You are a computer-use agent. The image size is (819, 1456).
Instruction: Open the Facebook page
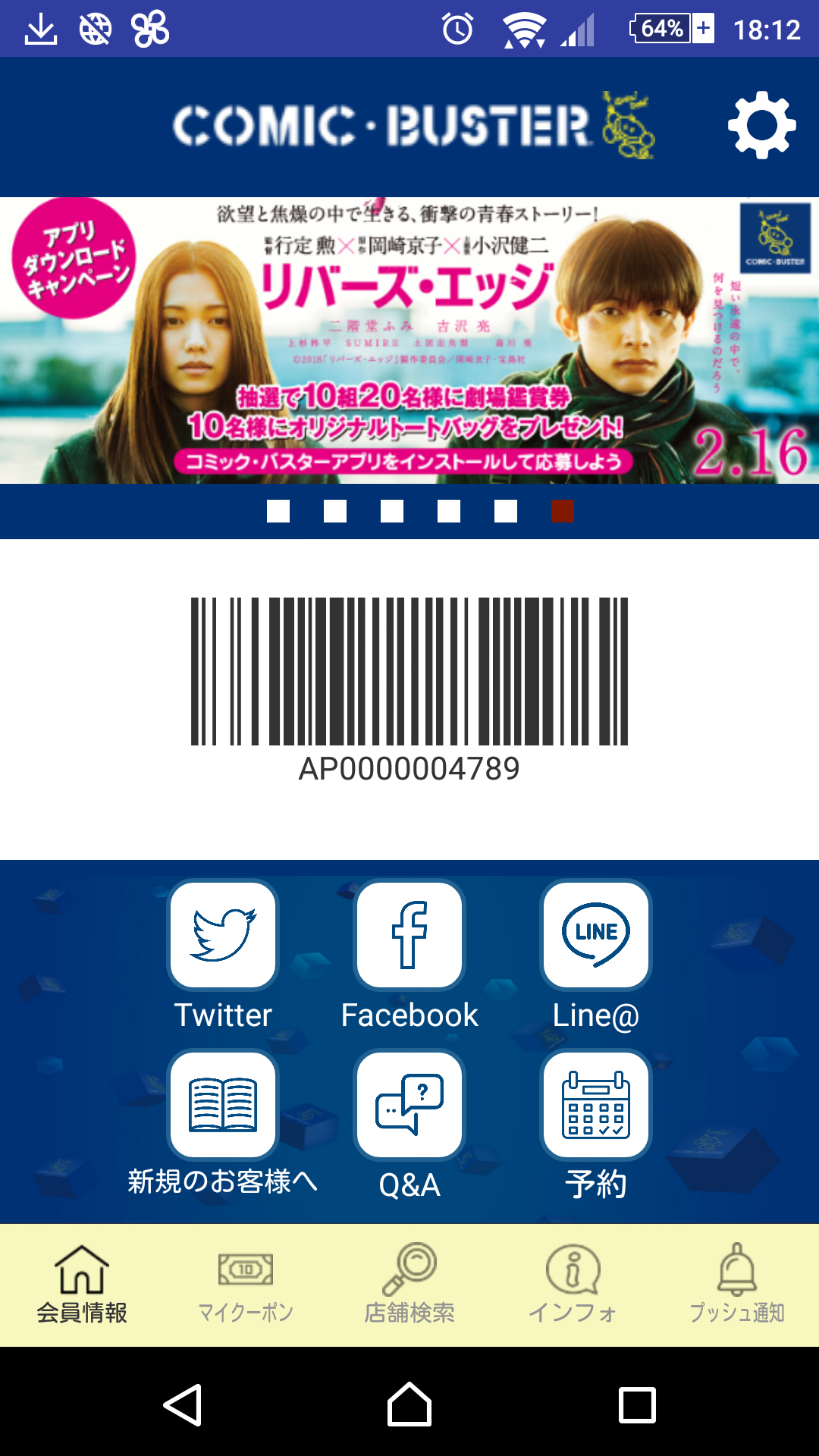coord(409,936)
